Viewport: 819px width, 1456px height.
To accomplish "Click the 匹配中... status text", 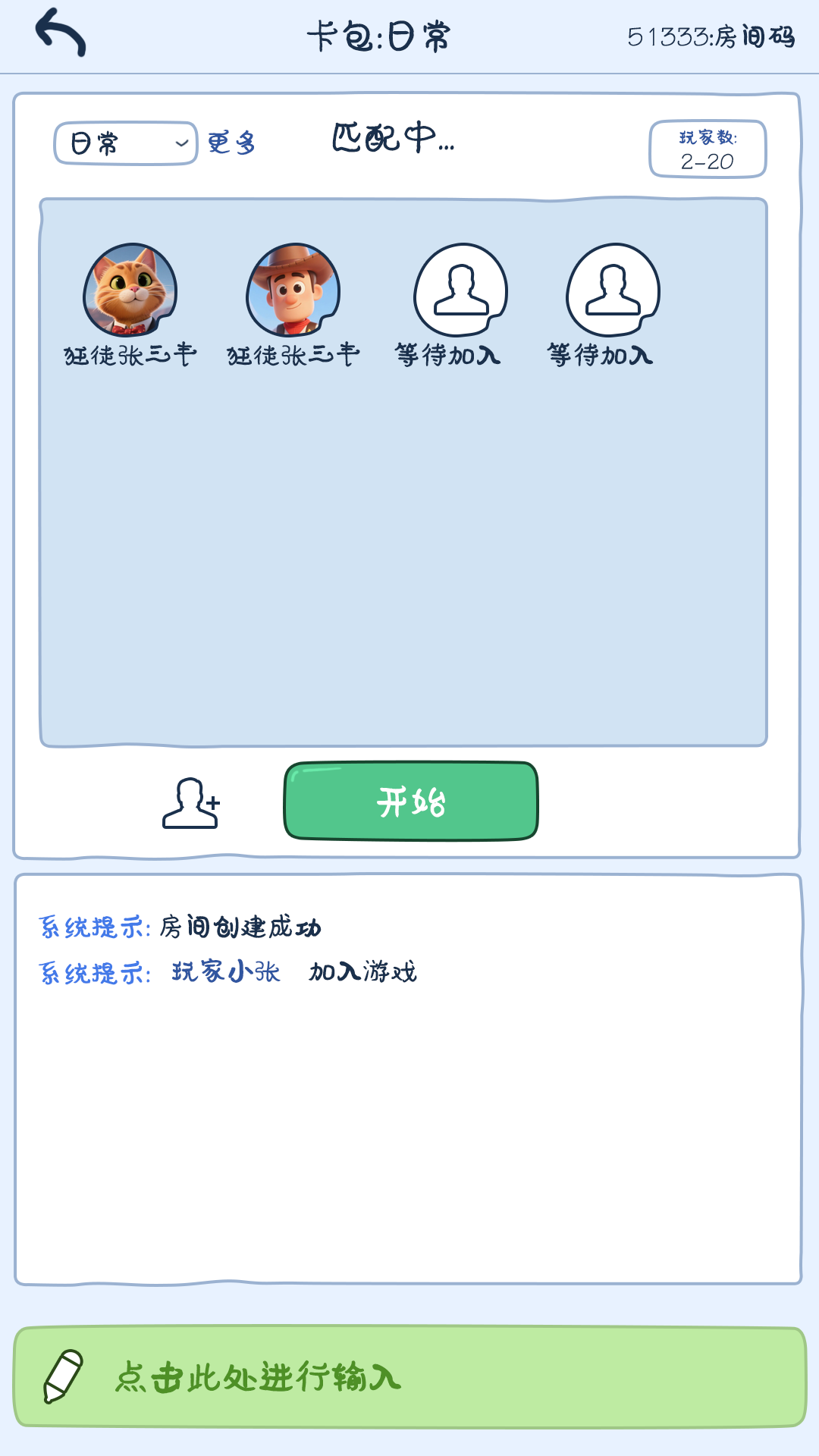I will [x=391, y=140].
